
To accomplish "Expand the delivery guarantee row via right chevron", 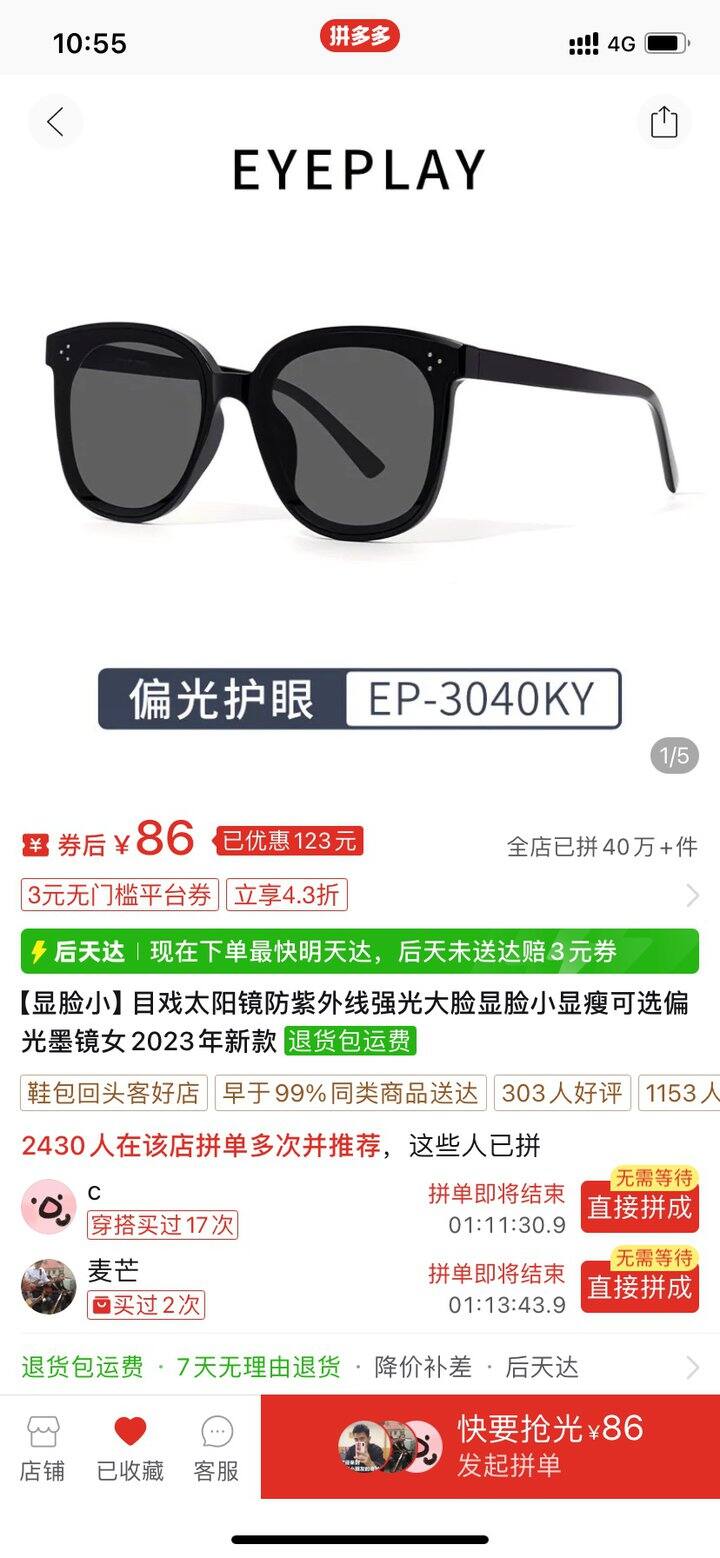I will tap(697, 1365).
